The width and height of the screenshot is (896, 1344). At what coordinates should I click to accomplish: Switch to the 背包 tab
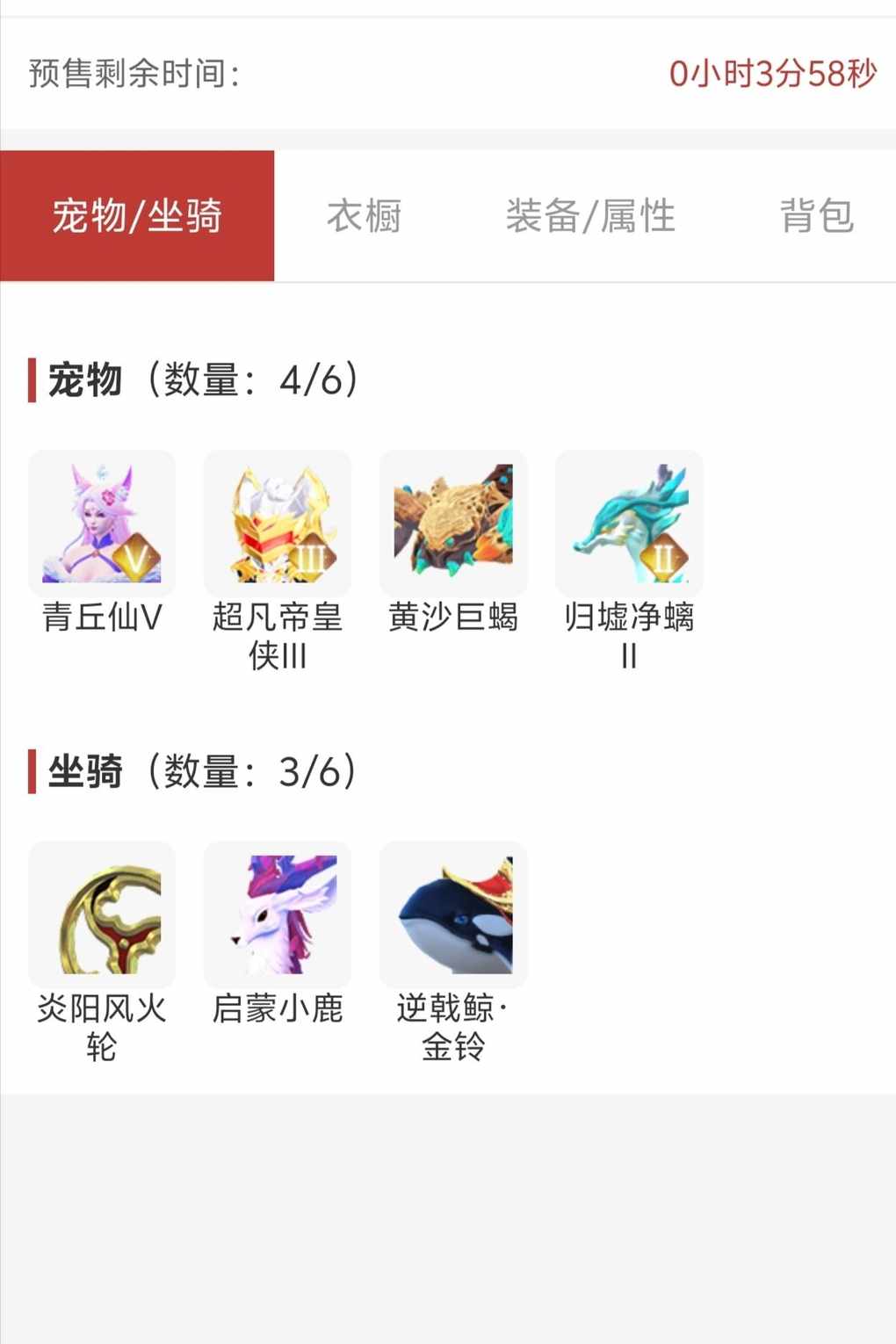click(x=816, y=216)
